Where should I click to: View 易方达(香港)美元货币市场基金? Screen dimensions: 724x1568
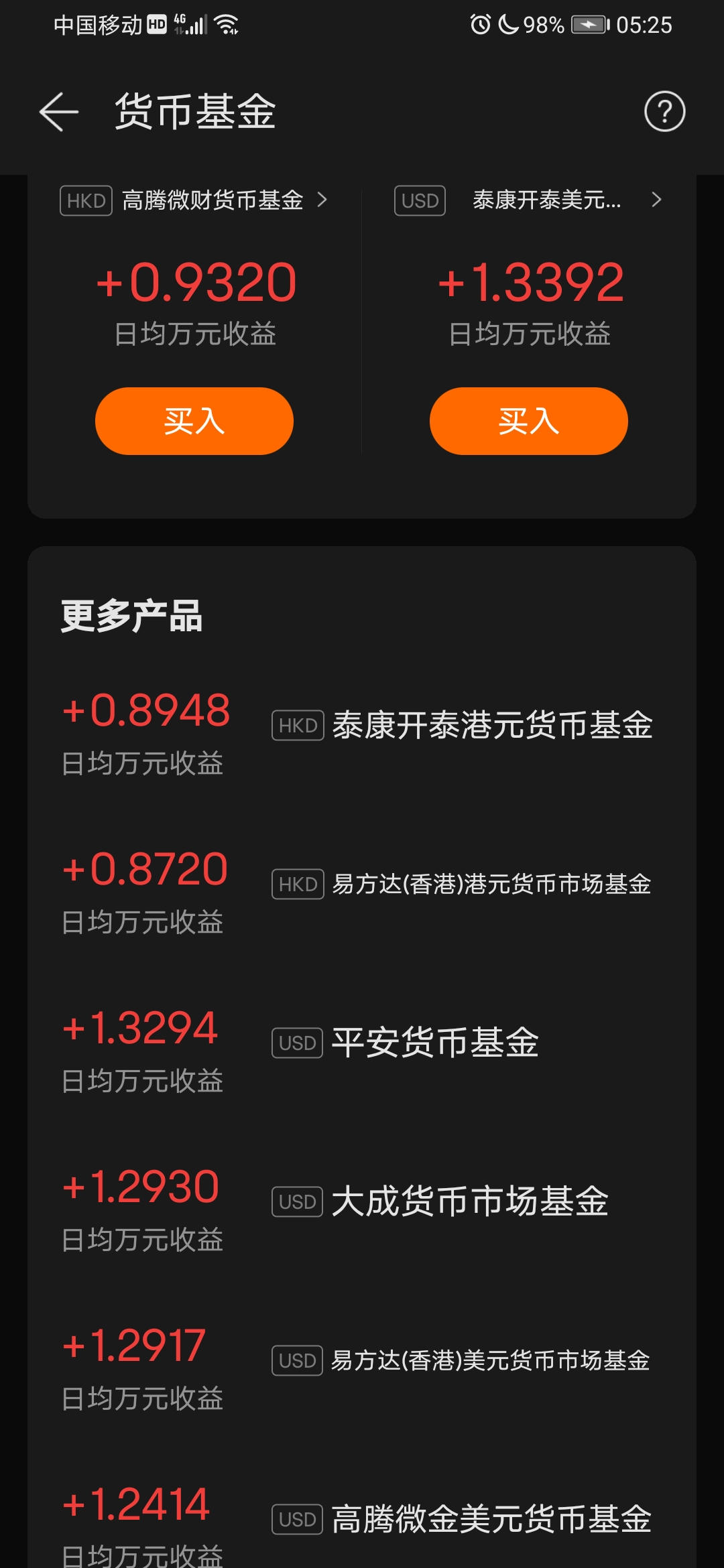click(362, 1370)
